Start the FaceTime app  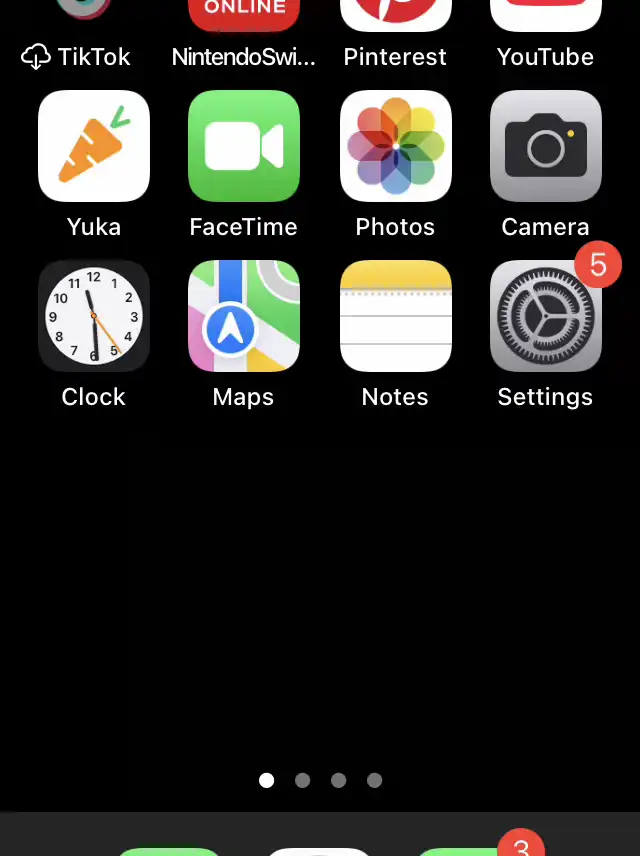(244, 146)
